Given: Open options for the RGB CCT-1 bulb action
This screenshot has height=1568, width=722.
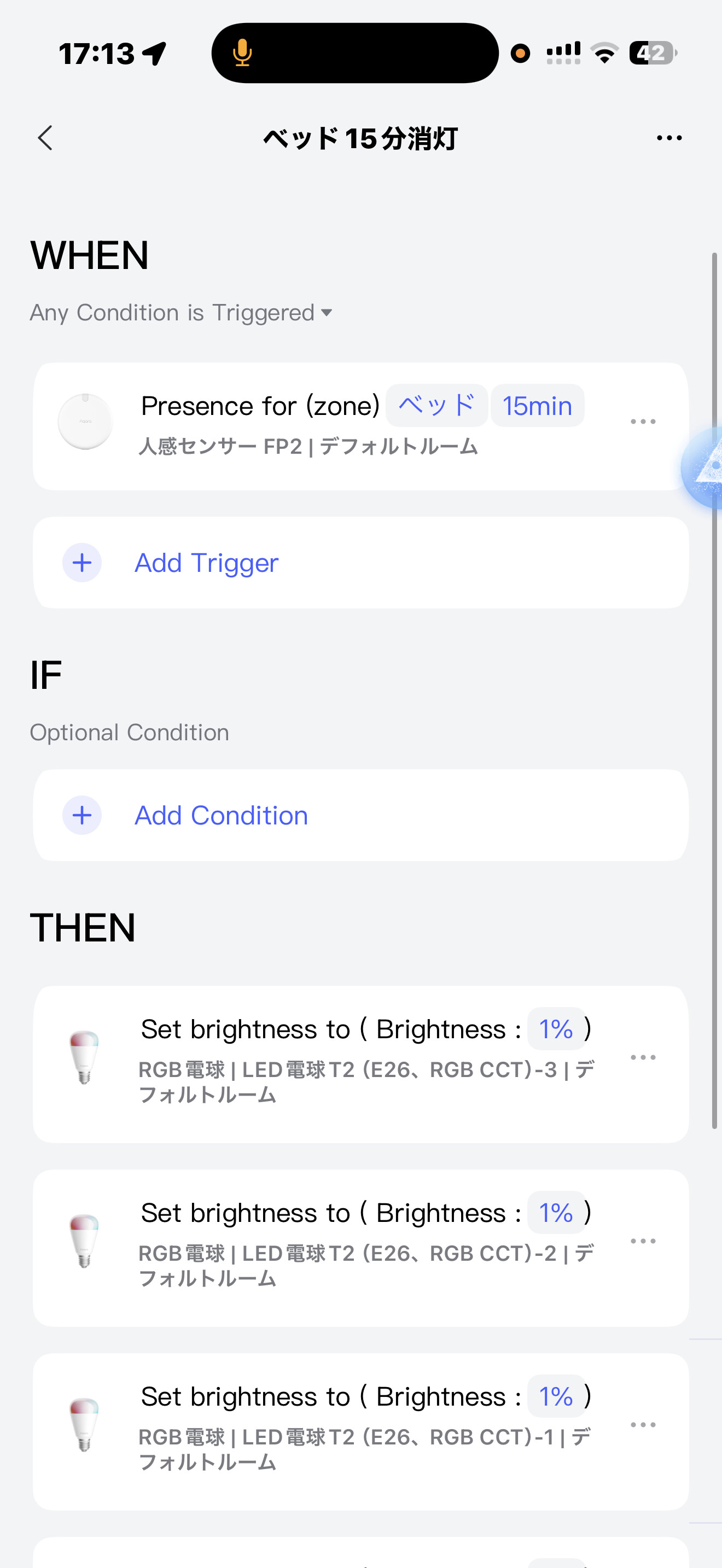Looking at the screenshot, I should click(x=642, y=1424).
